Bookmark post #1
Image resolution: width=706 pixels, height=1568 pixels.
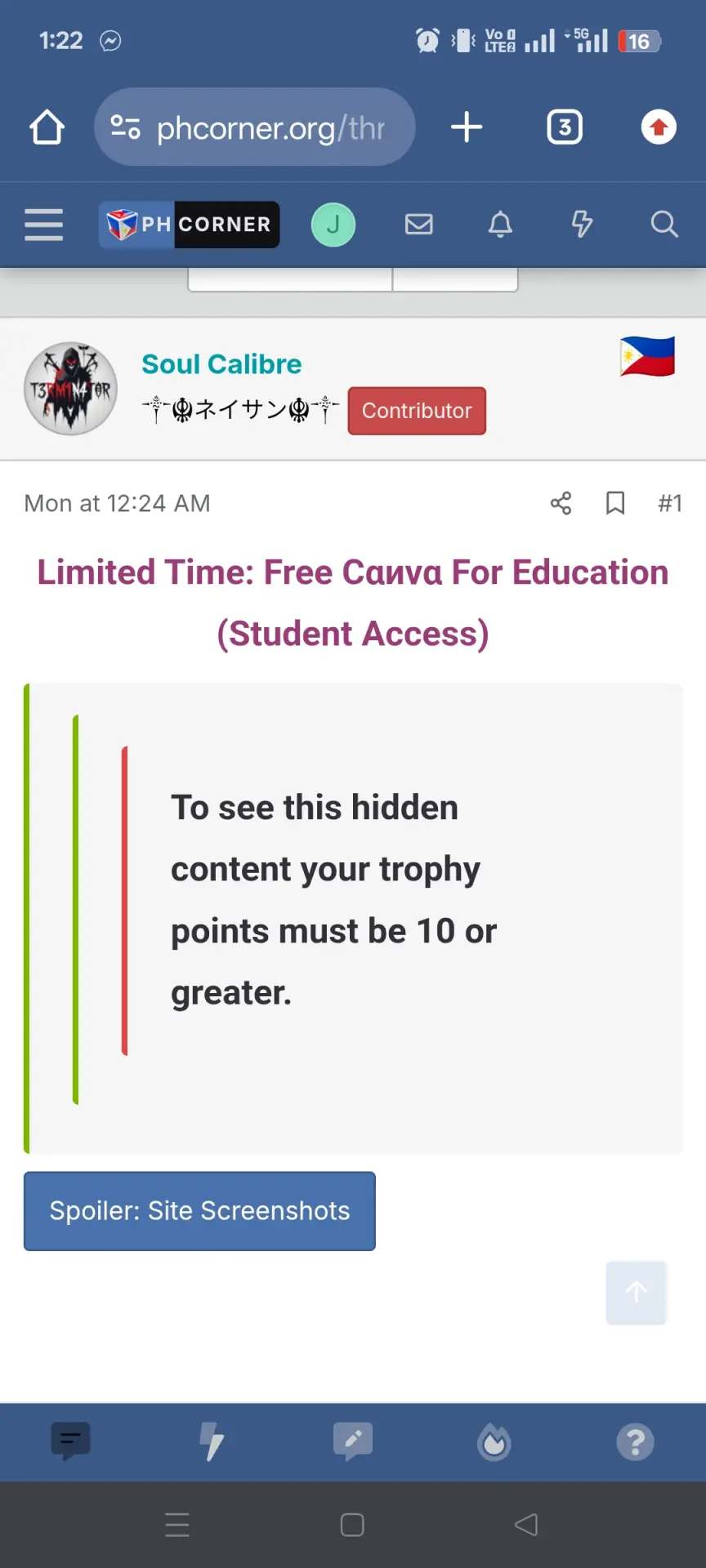click(x=615, y=503)
